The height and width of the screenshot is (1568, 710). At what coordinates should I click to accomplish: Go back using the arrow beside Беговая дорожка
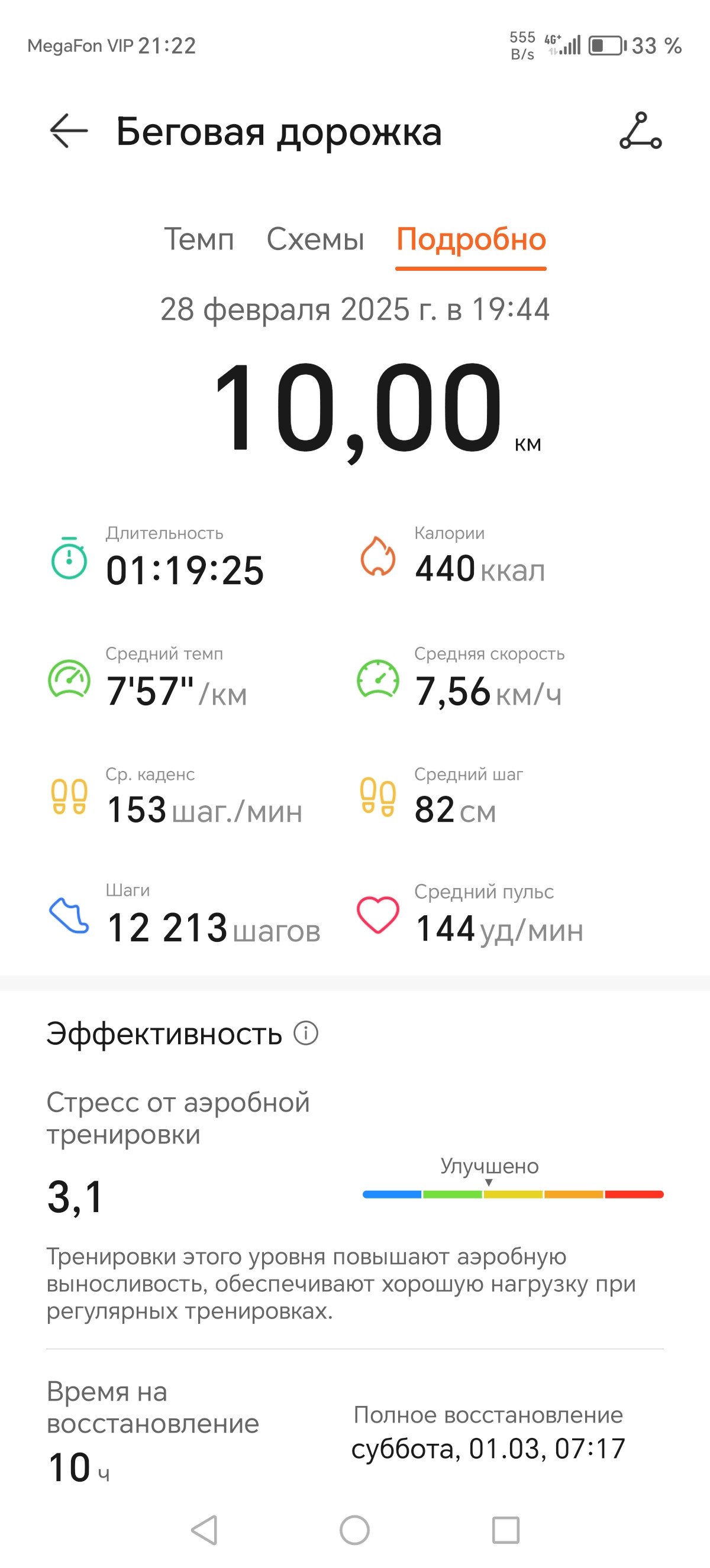coord(68,131)
